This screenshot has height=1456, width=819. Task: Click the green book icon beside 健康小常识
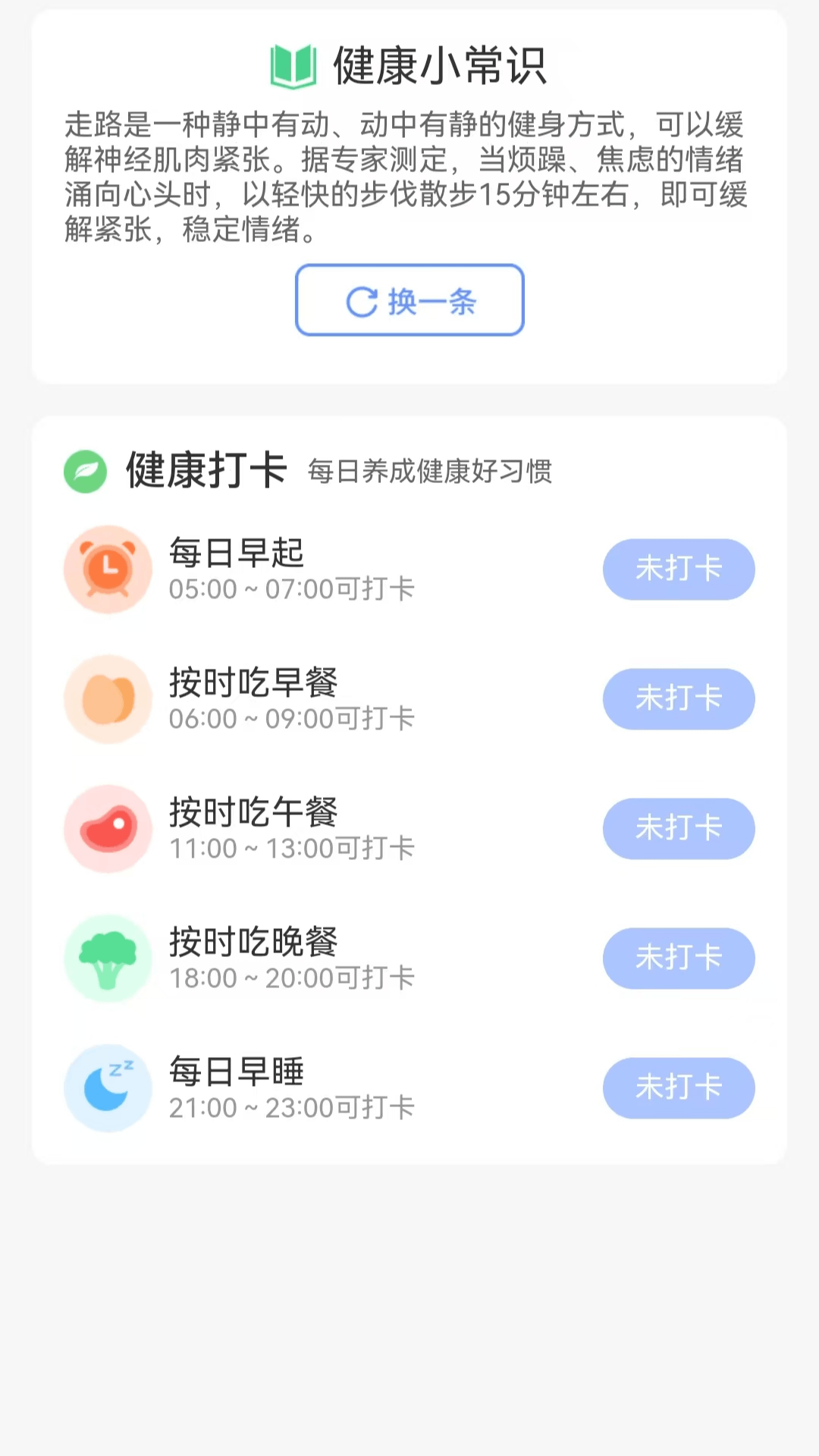pos(294,67)
